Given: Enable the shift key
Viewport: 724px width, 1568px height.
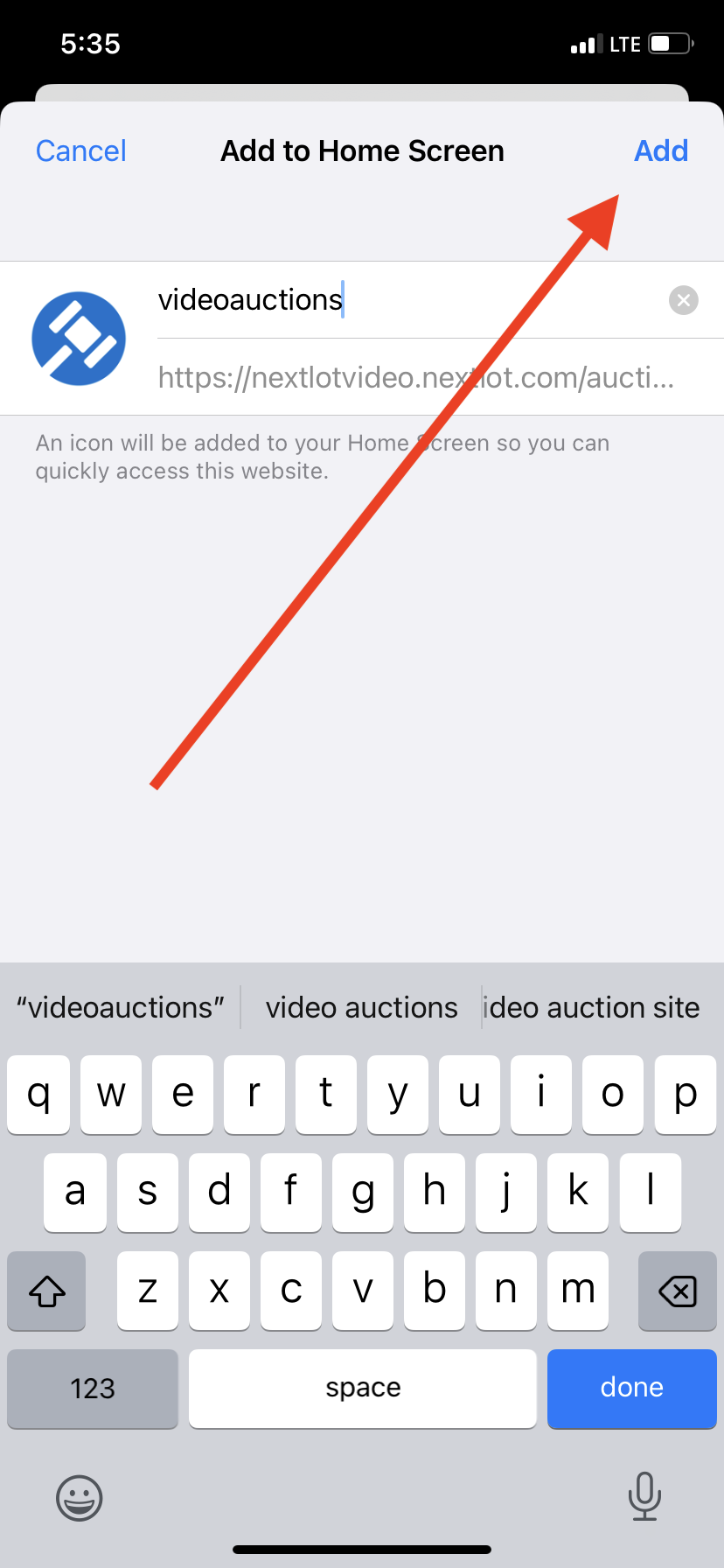Looking at the screenshot, I should coord(47,1291).
